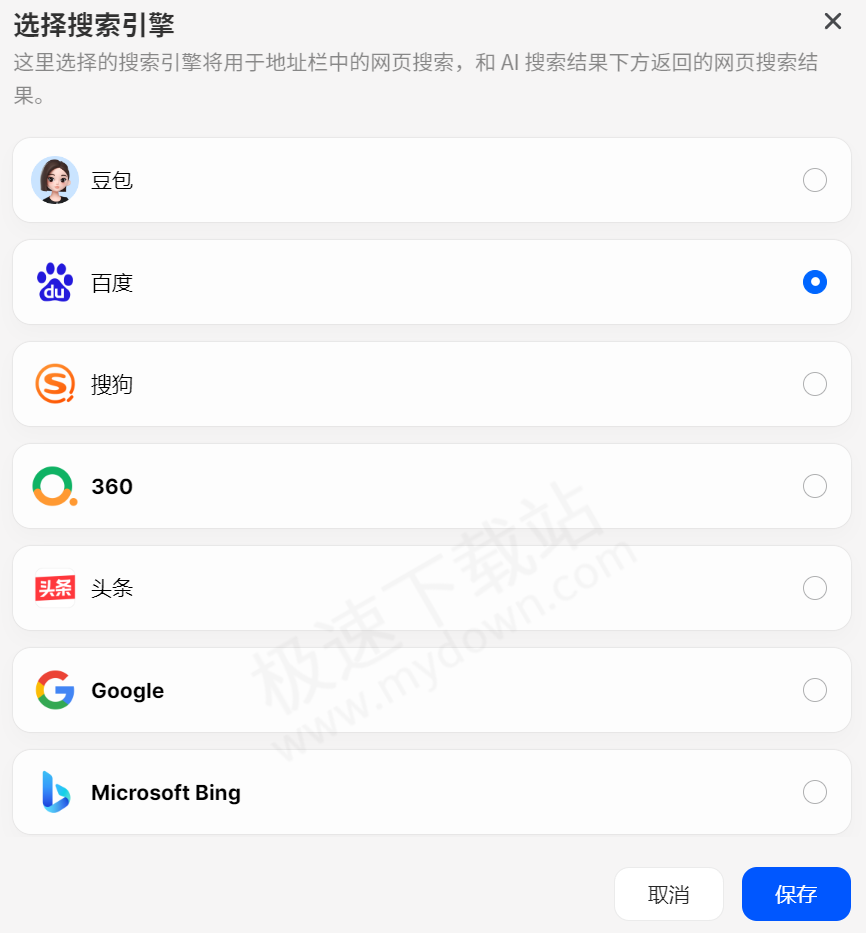Click the 豆包 avatar icon
This screenshot has height=933, width=866.
point(55,180)
